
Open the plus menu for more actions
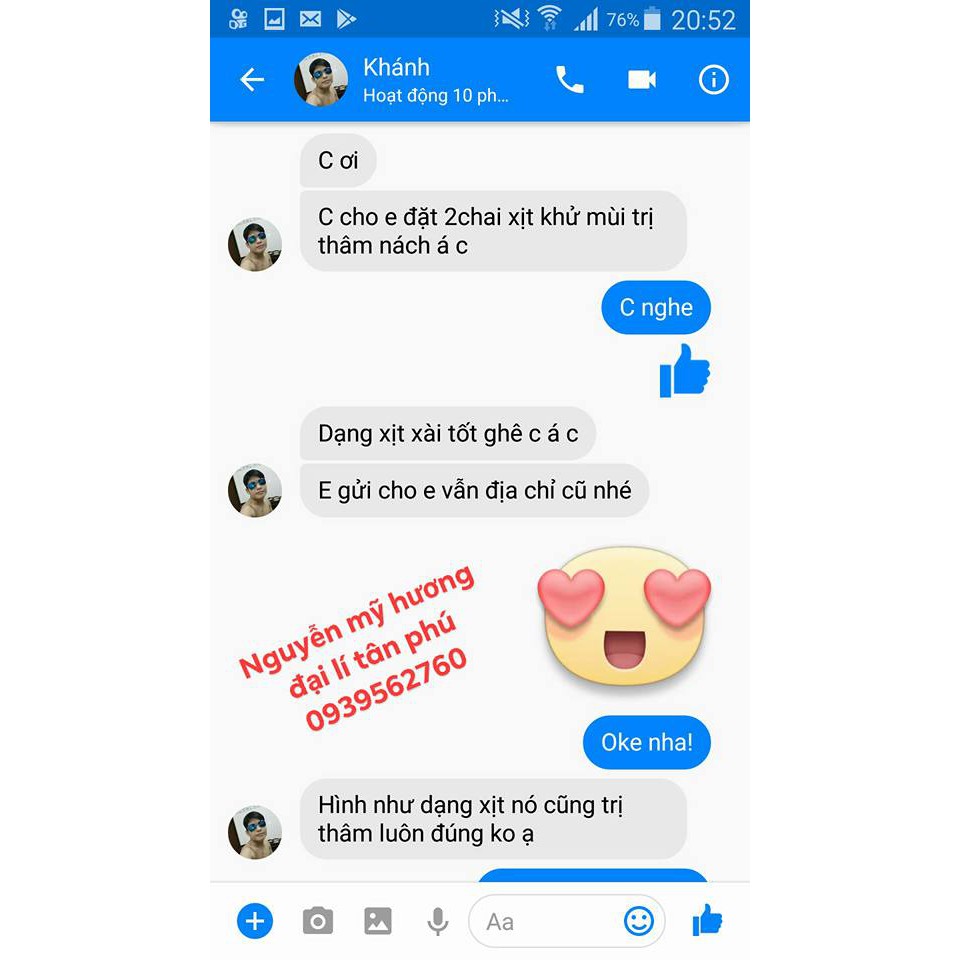click(x=255, y=921)
